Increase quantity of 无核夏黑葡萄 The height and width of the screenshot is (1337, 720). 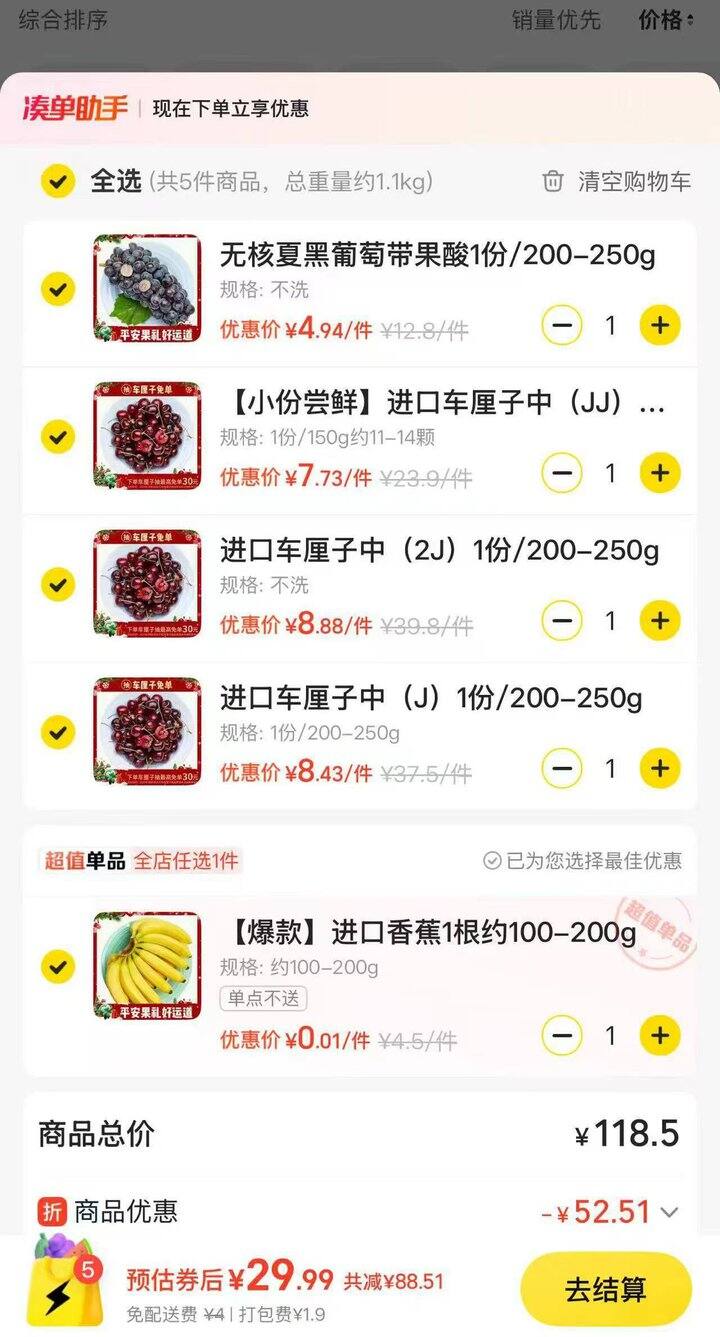pyautogui.click(x=659, y=325)
